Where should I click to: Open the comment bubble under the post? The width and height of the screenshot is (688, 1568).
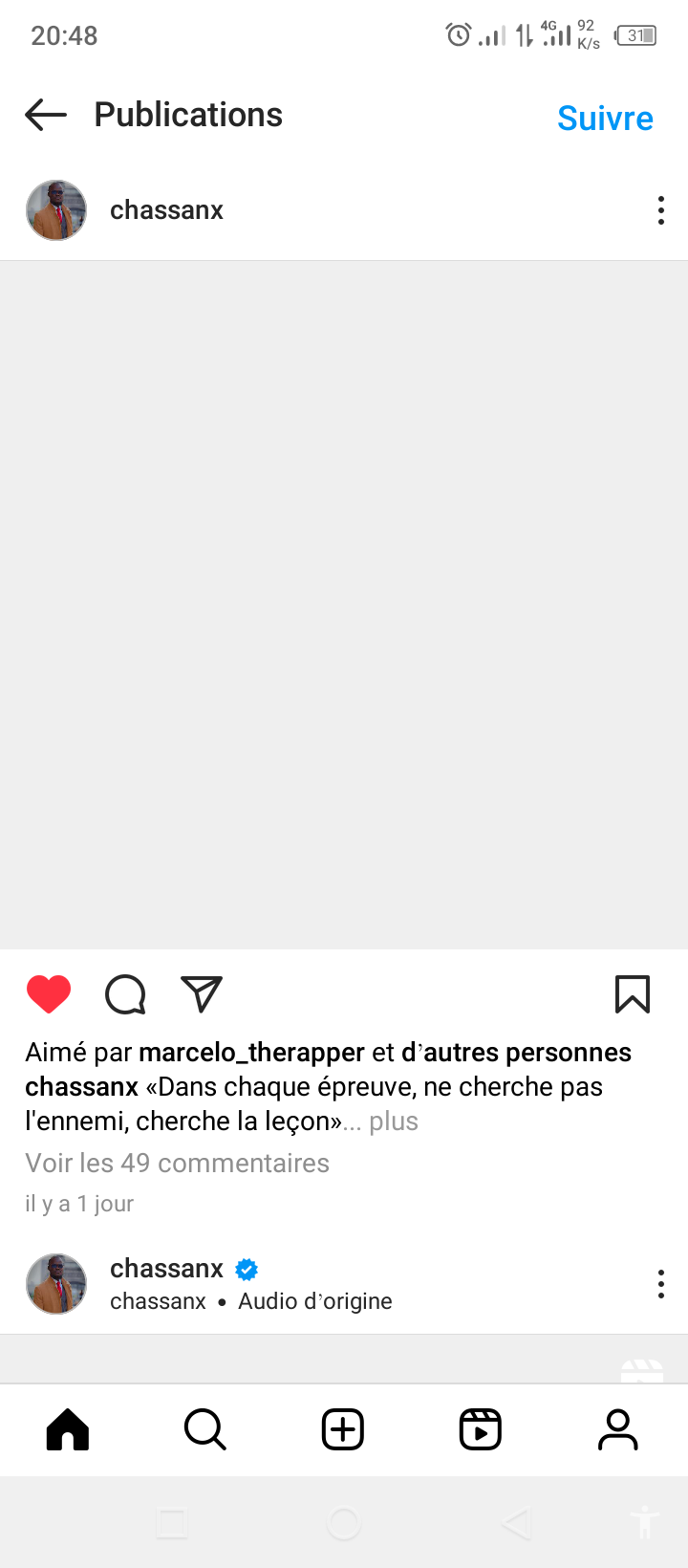[x=125, y=994]
